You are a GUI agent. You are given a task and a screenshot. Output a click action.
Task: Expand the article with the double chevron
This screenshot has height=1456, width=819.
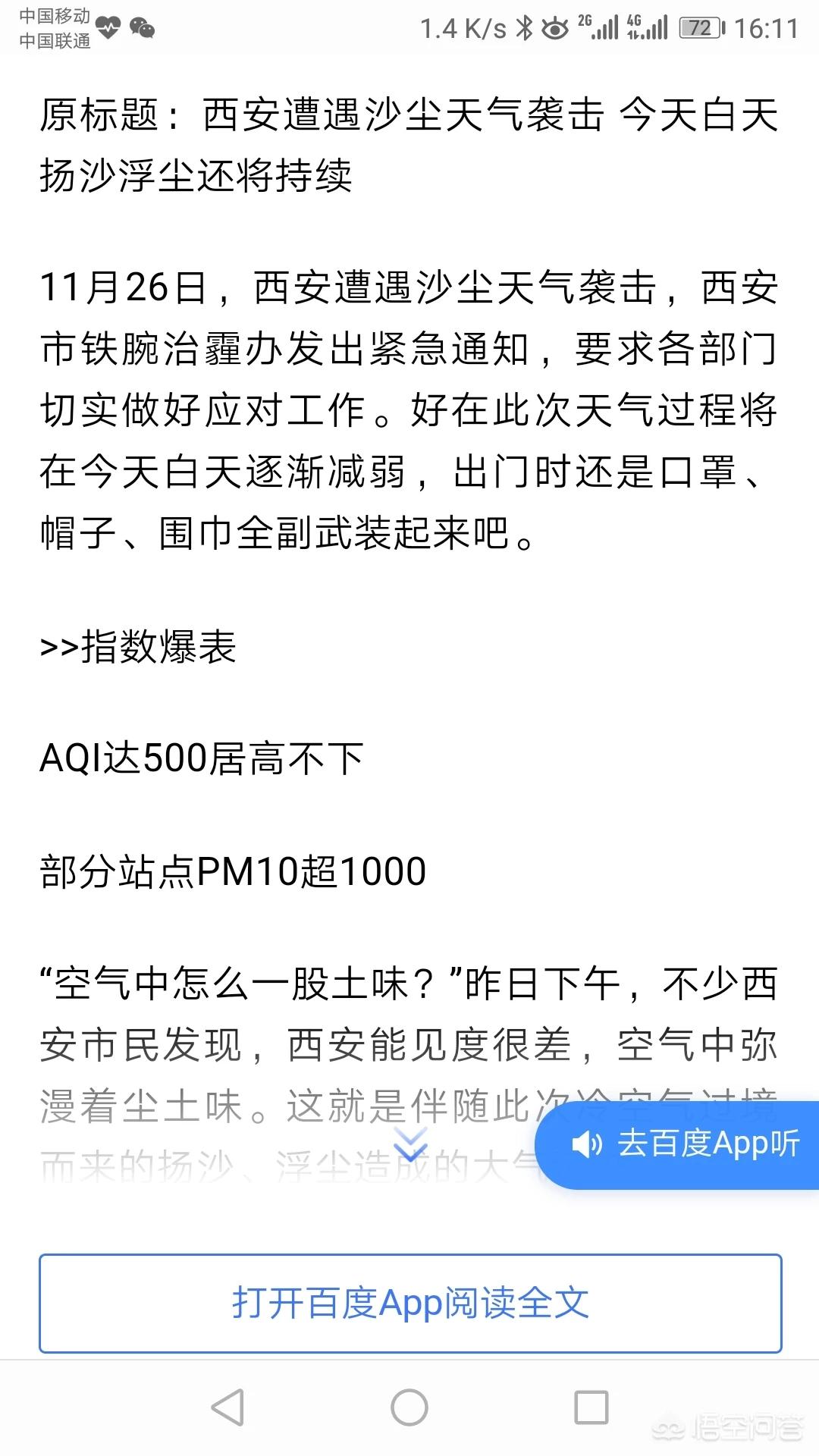[x=410, y=1144]
